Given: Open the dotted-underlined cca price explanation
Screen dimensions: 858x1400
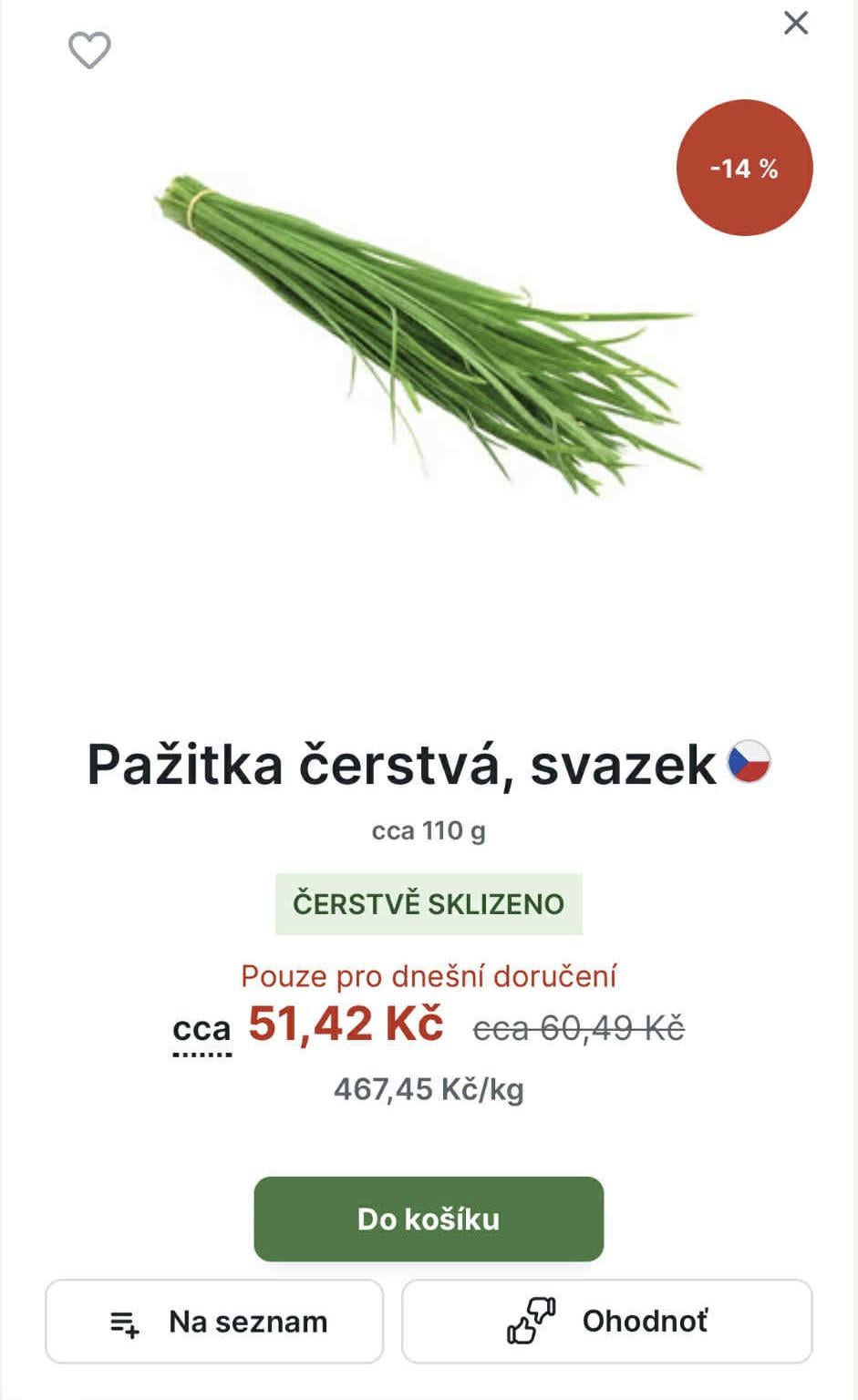Looking at the screenshot, I should tap(202, 1030).
